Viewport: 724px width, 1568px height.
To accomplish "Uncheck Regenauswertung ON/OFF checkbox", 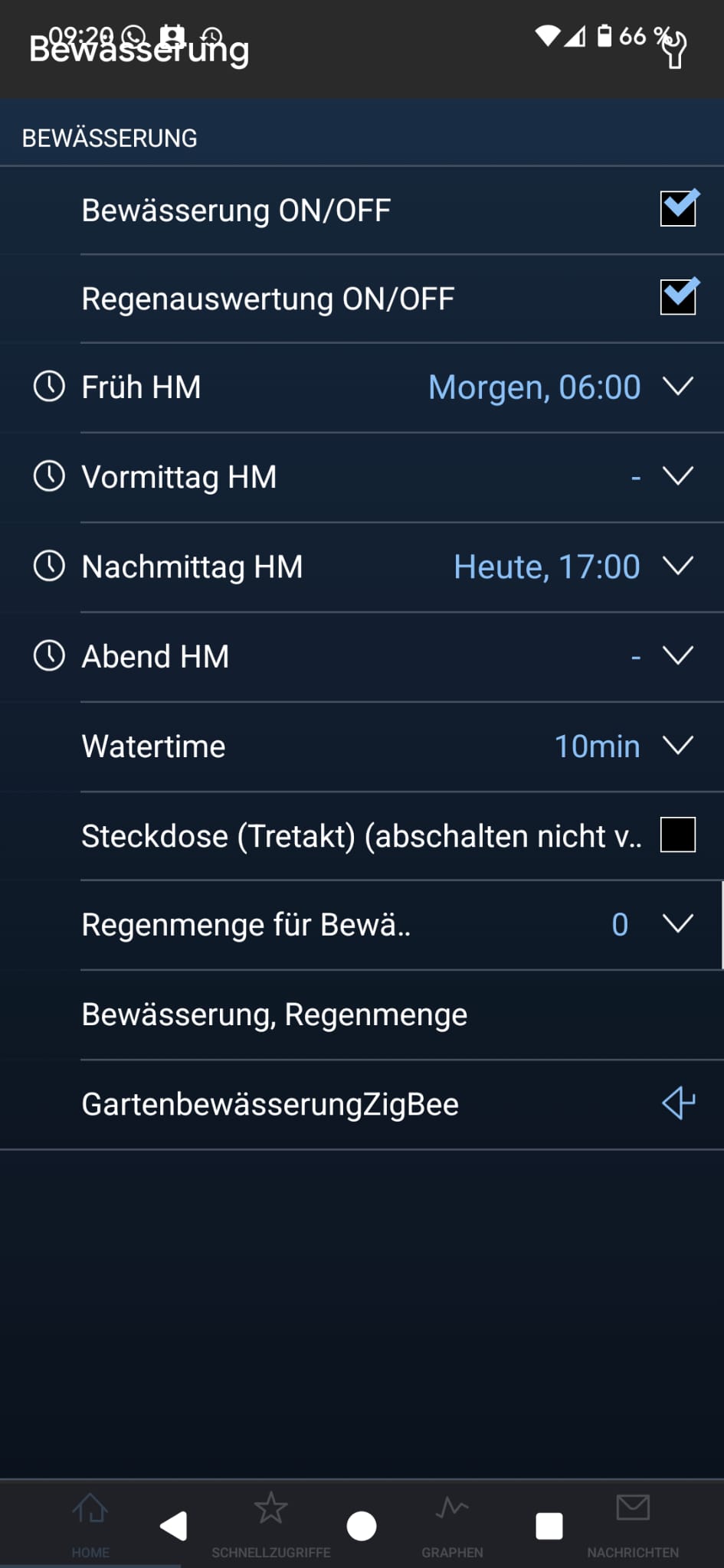I will tap(678, 297).
